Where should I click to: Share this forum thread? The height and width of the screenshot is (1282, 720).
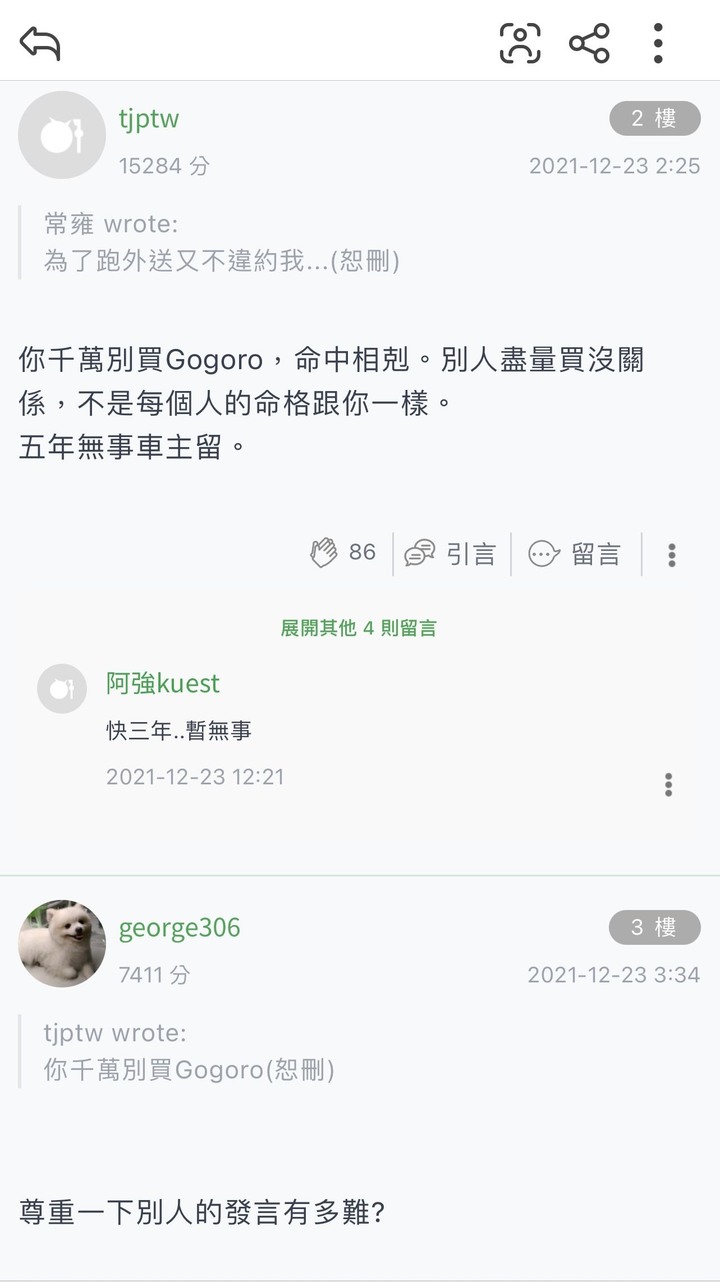(x=589, y=43)
